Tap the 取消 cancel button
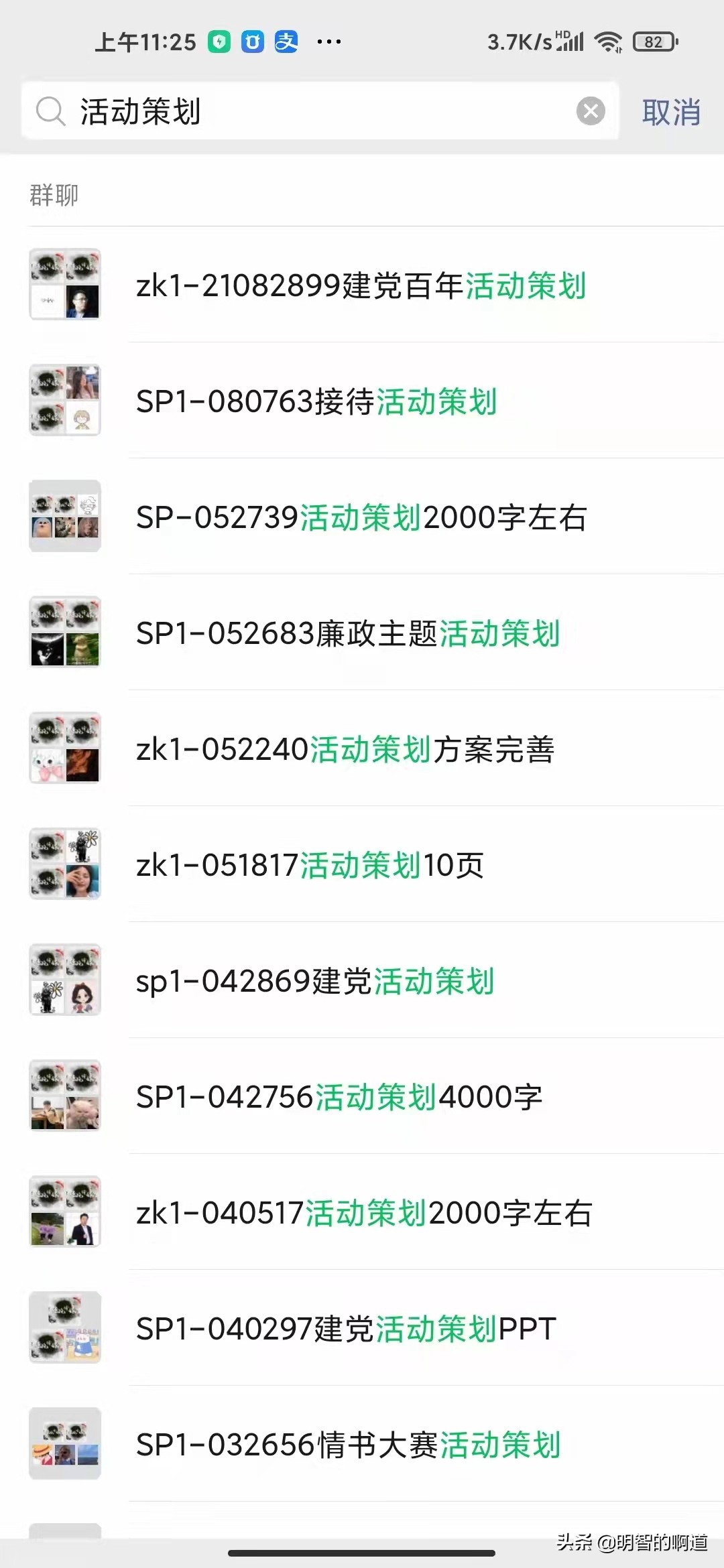The width and height of the screenshot is (724, 1568). [672, 113]
